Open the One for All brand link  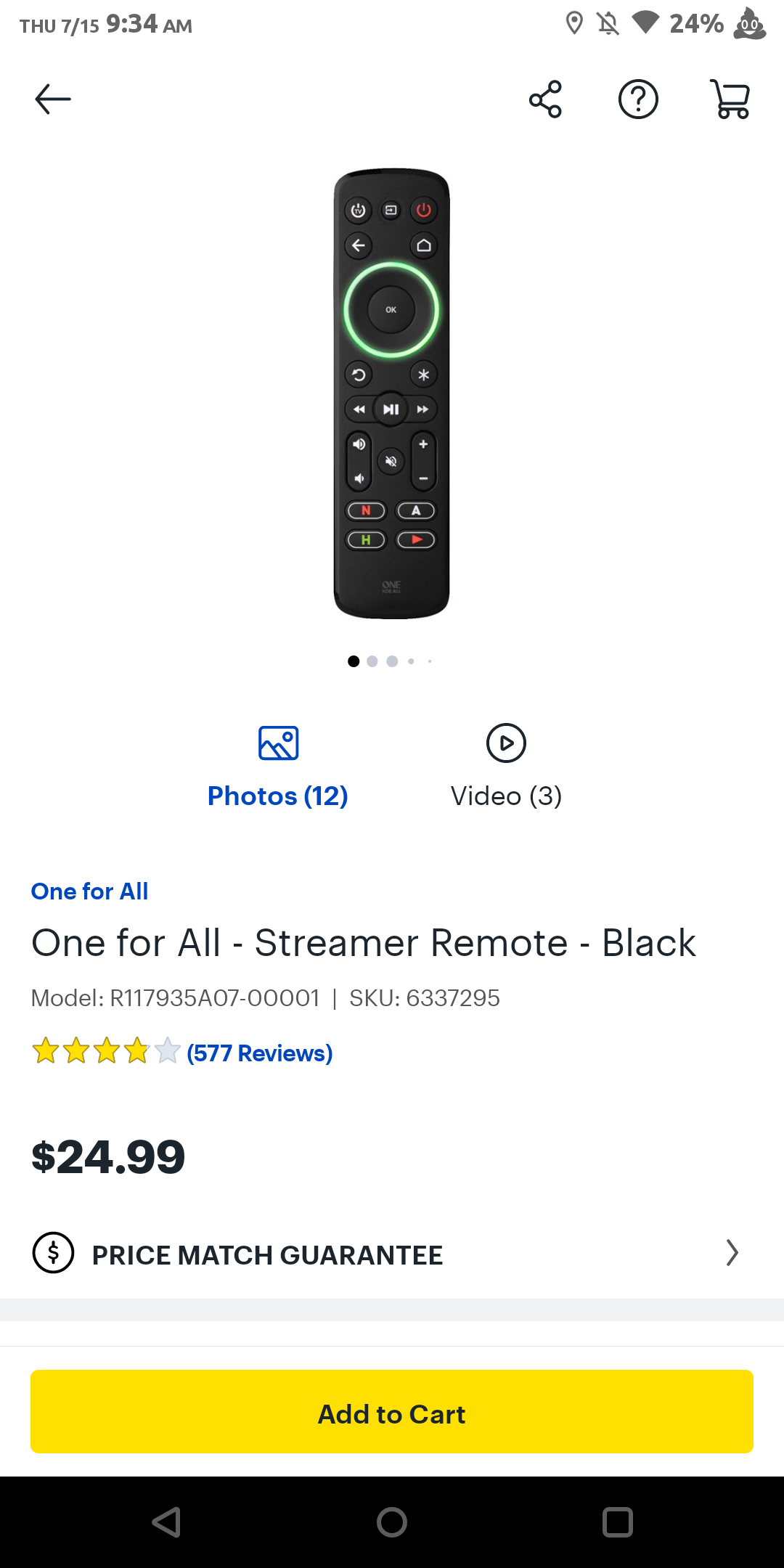pos(89,891)
